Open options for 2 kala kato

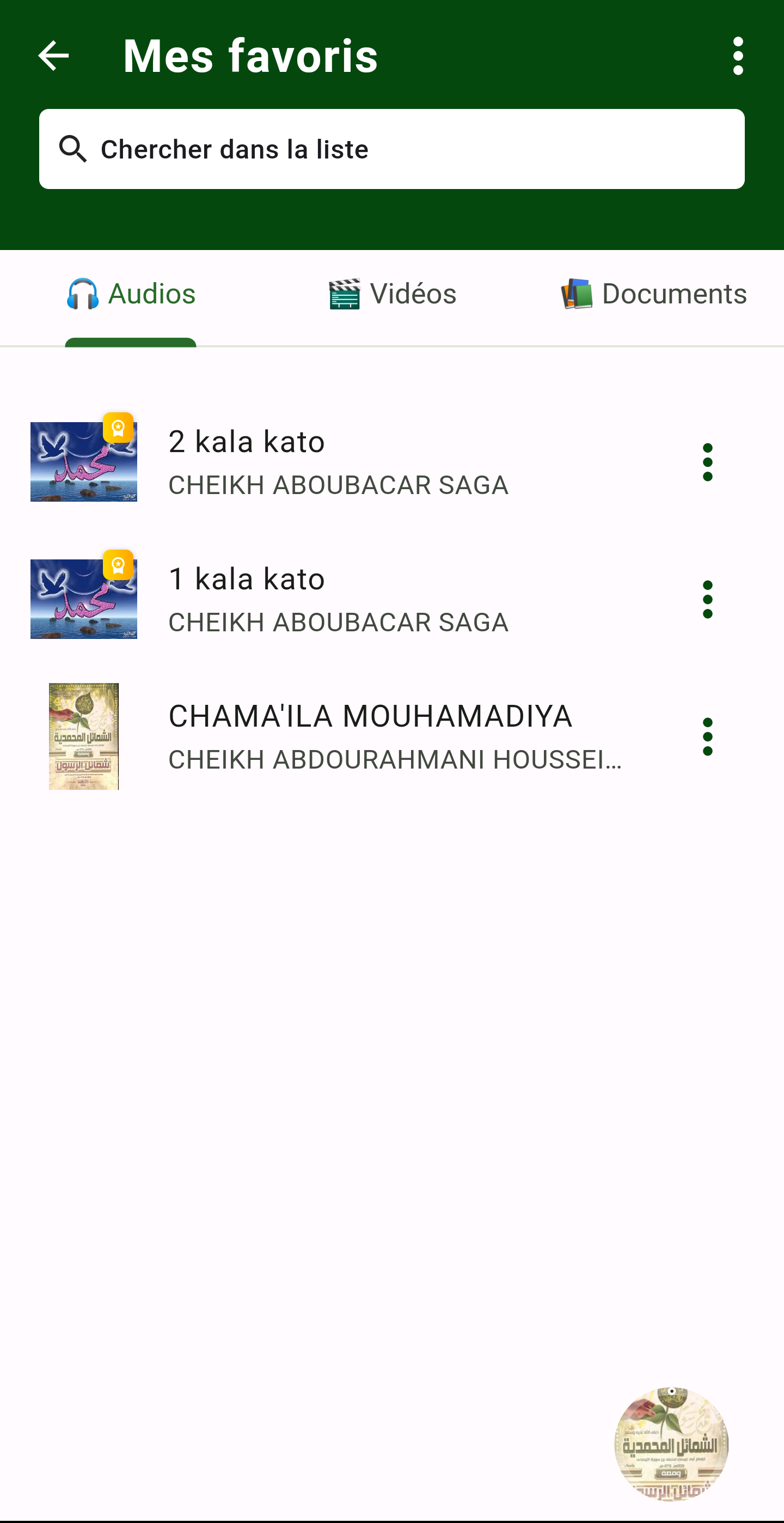(x=707, y=462)
